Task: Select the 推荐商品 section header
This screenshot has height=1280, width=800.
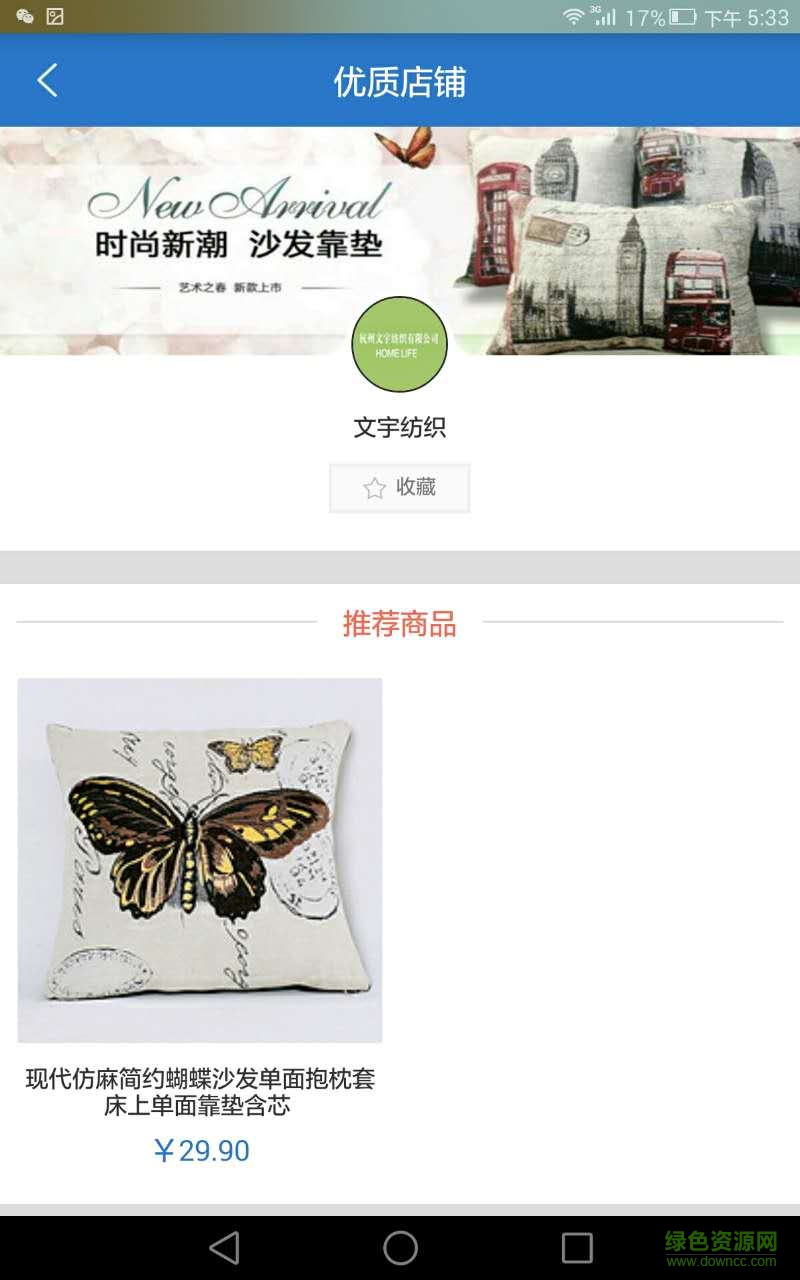Action: click(x=400, y=625)
